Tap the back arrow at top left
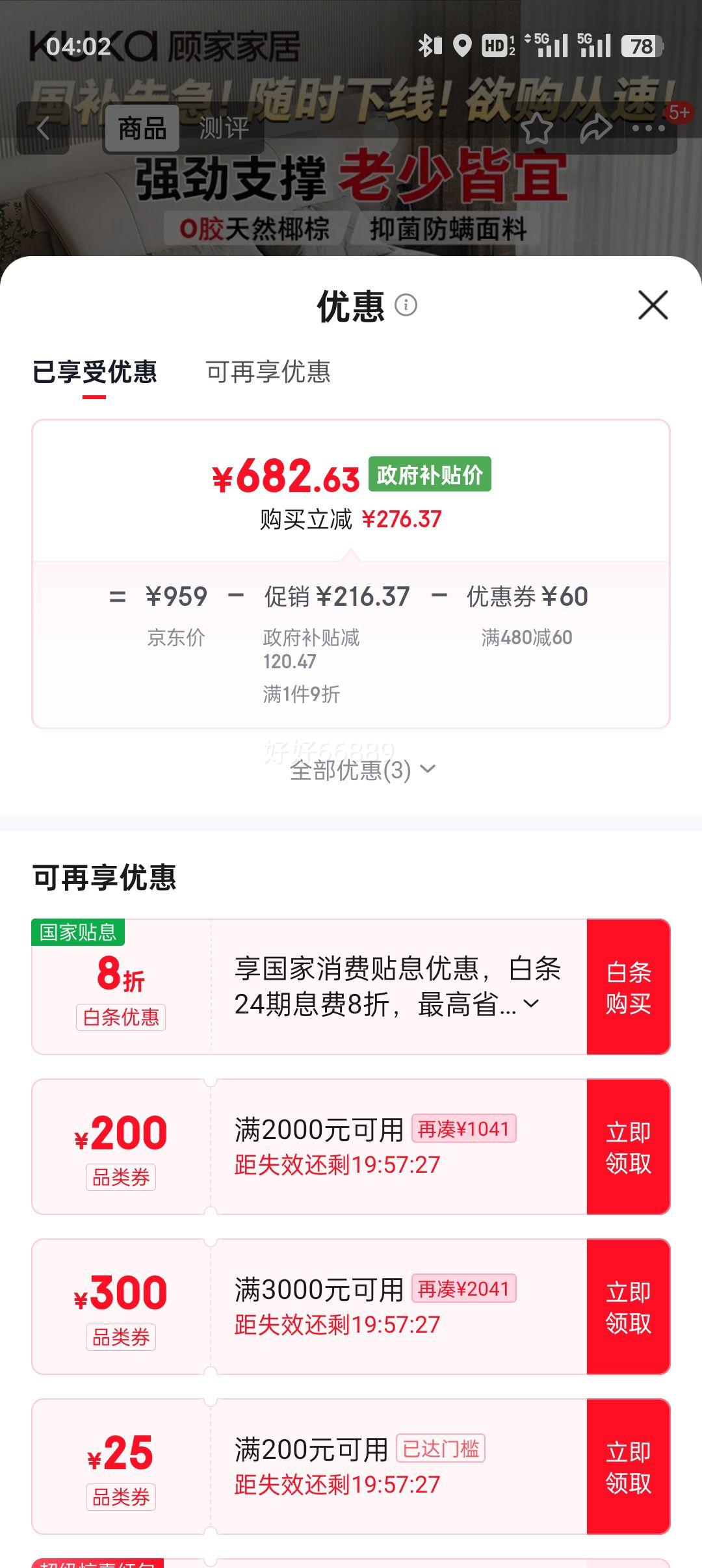702x1568 pixels. (x=44, y=127)
